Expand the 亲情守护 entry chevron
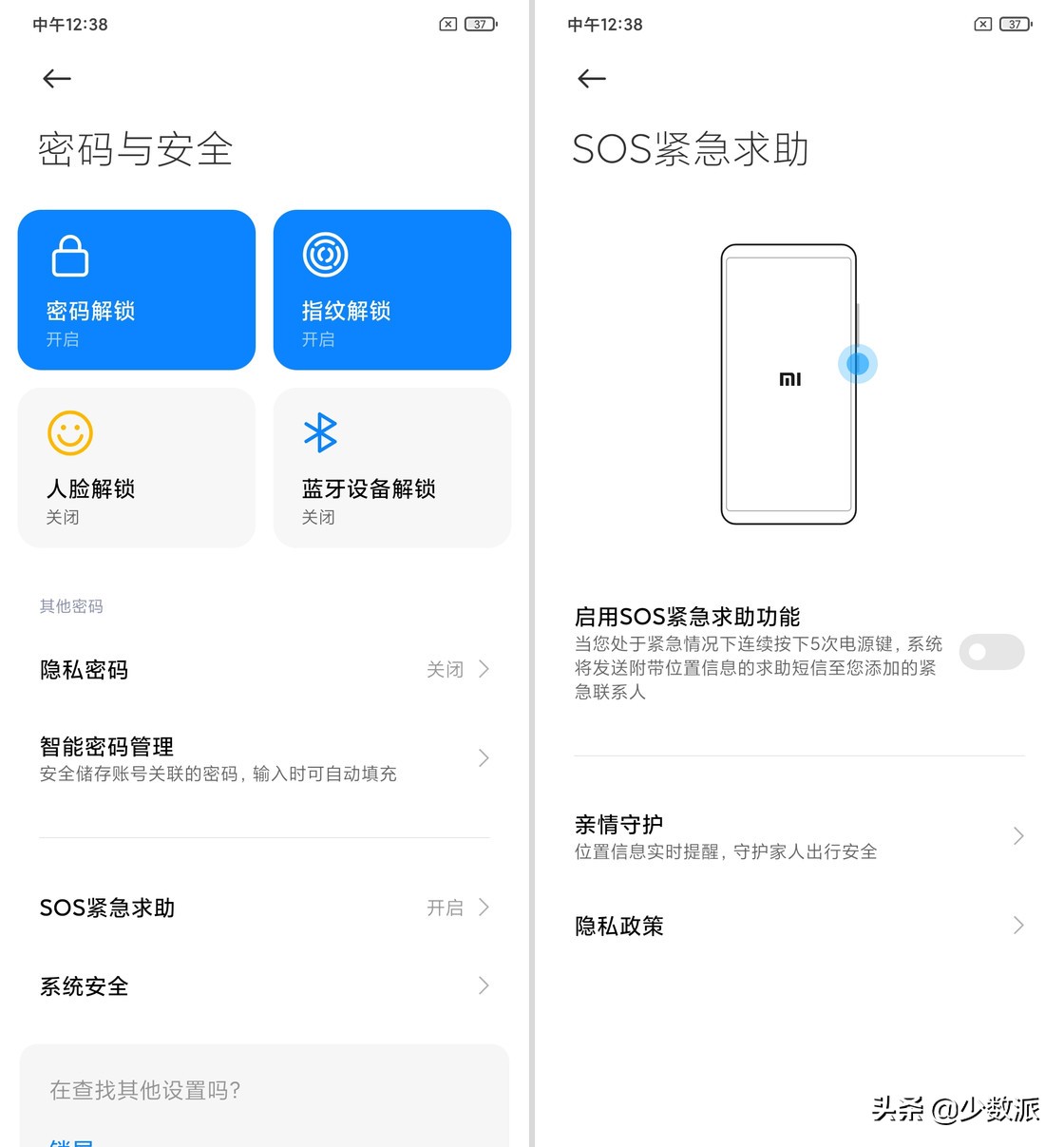The image size is (1064, 1147). coord(1016,835)
